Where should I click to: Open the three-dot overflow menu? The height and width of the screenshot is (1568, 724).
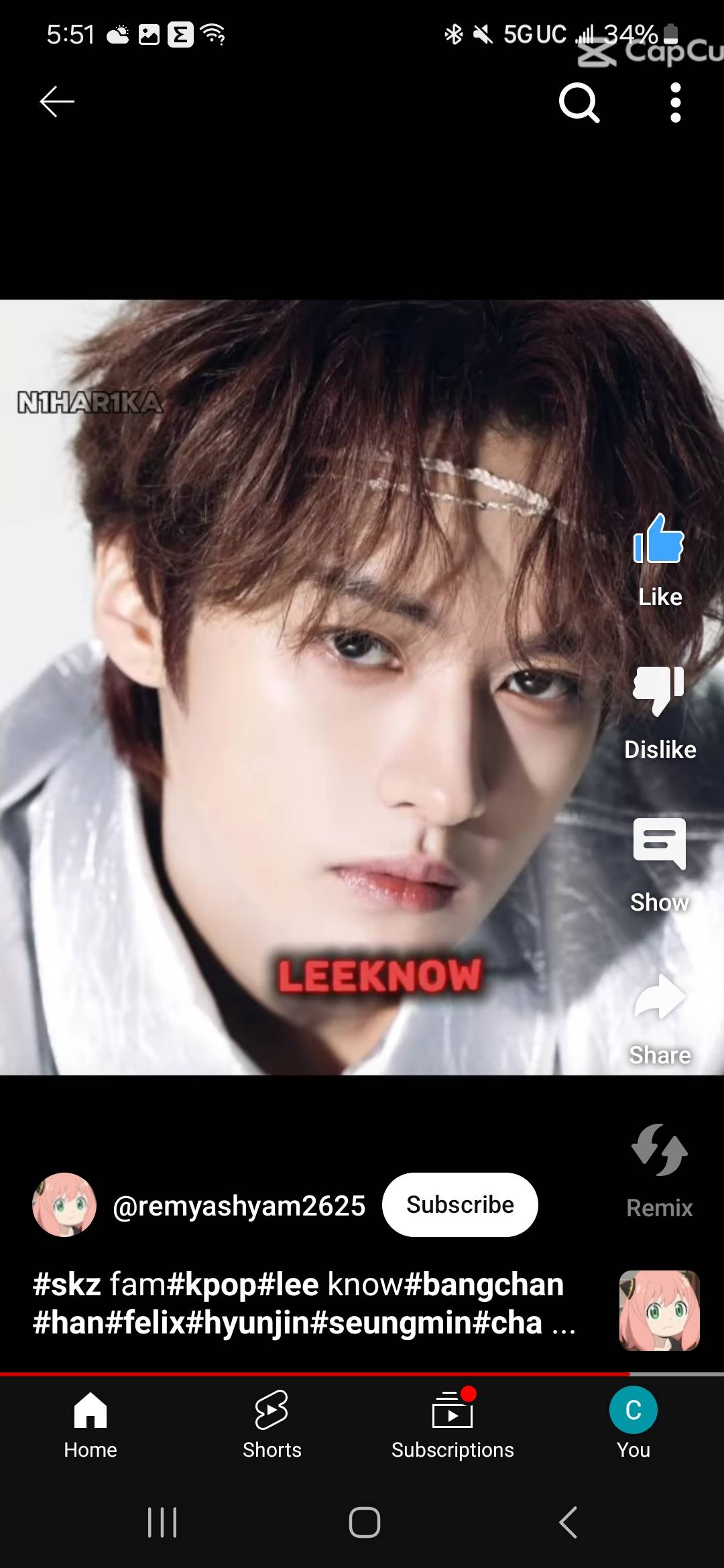pyautogui.click(x=675, y=103)
